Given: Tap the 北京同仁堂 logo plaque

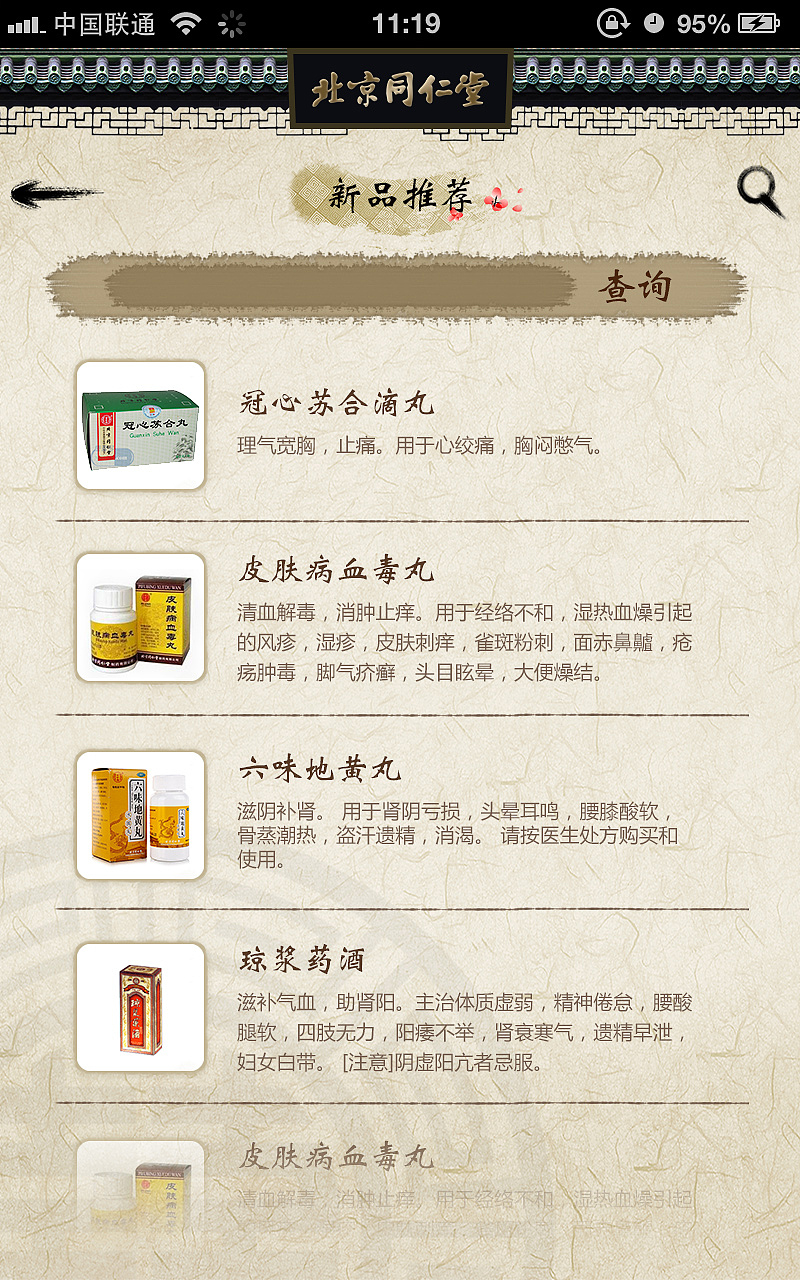Looking at the screenshot, I should (x=398, y=88).
